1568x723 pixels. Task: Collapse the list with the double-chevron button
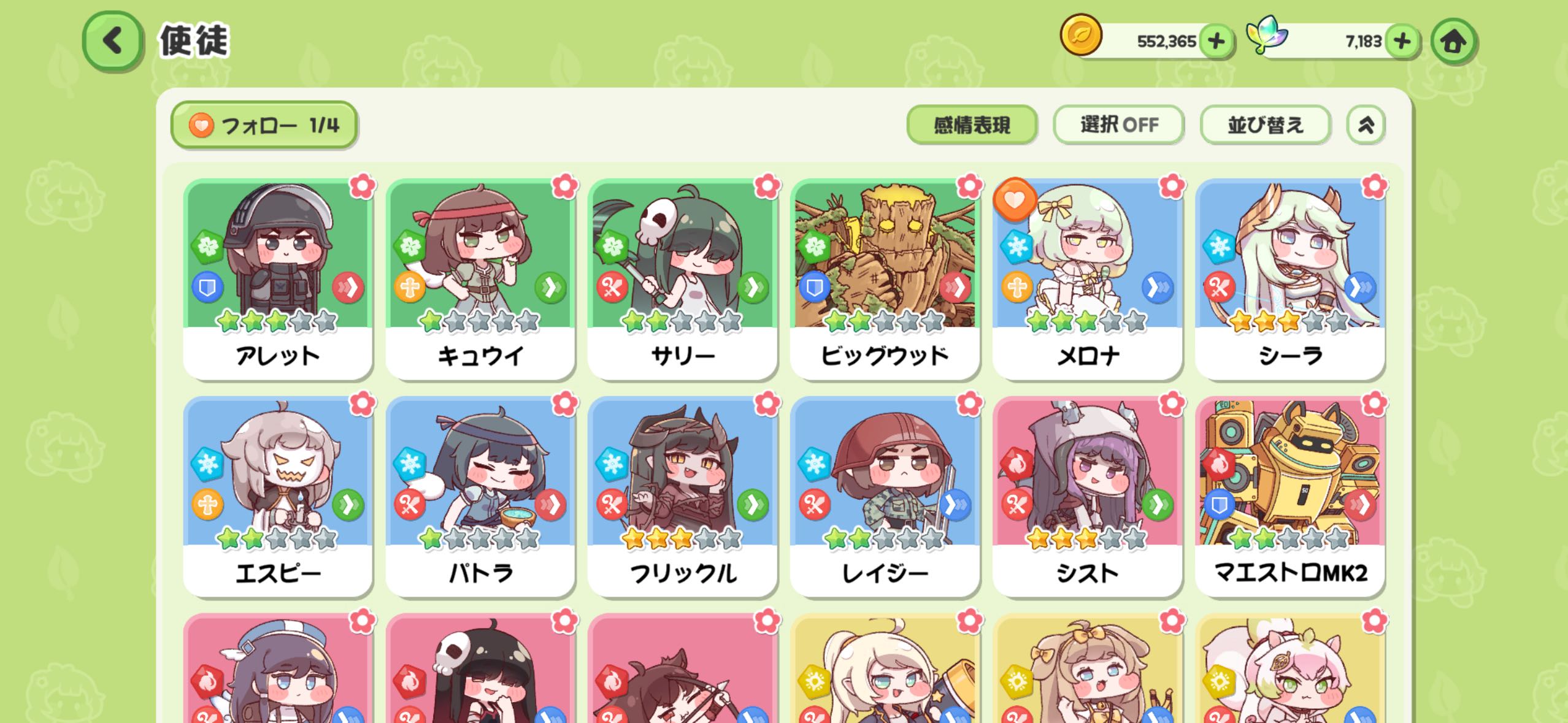pos(1366,125)
